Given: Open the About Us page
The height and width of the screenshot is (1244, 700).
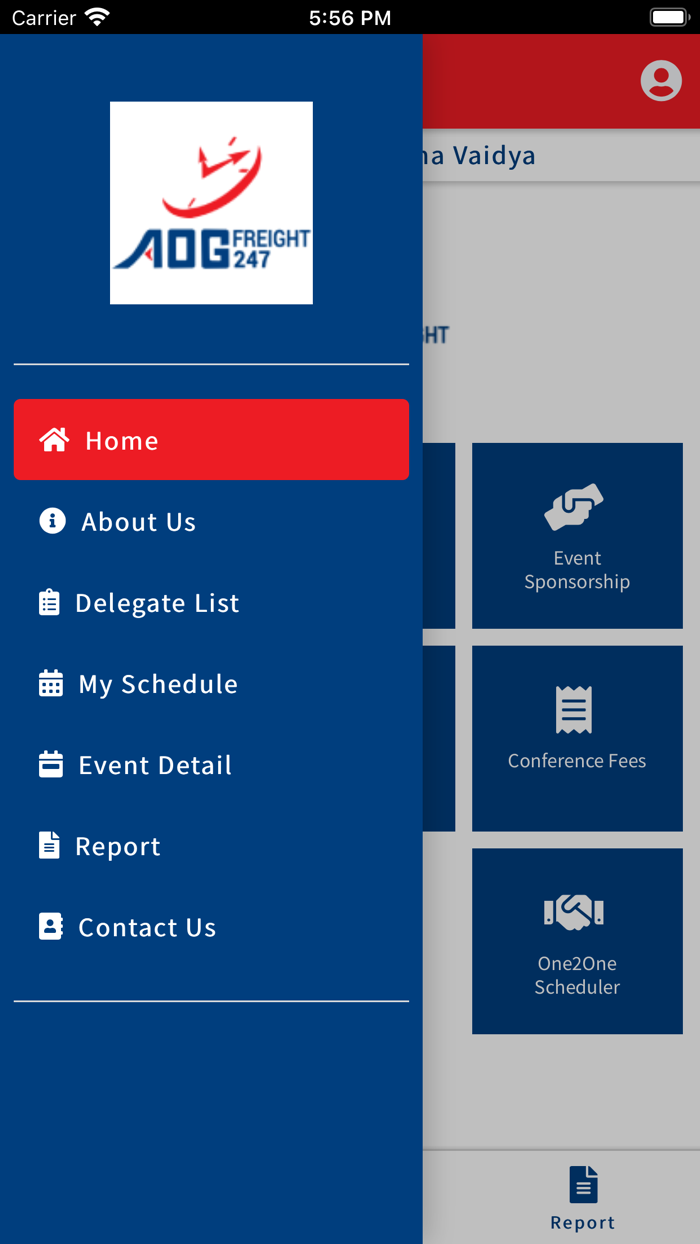Looking at the screenshot, I should (138, 522).
